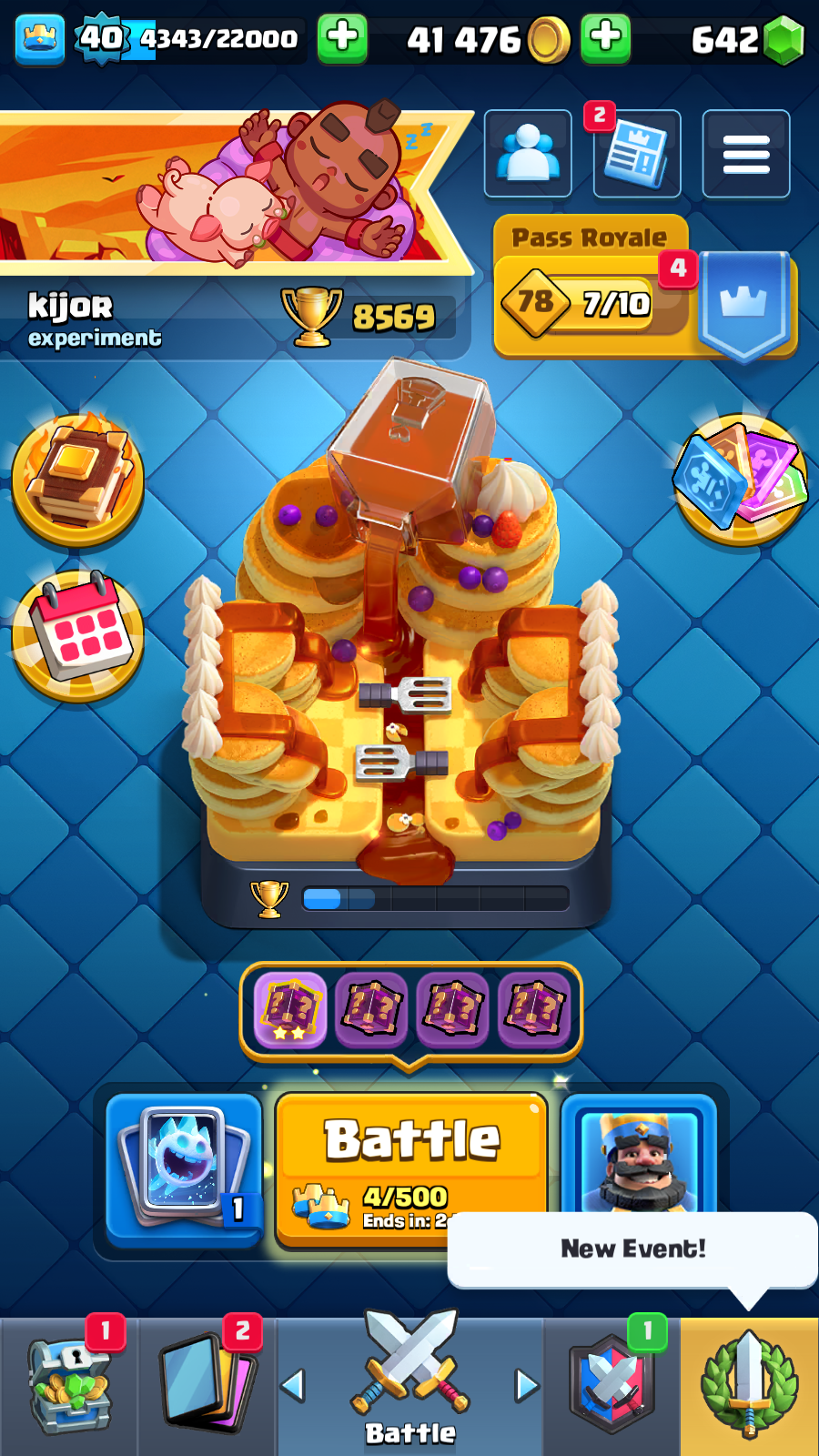The height and width of the screenshot is (1456, 819).
Task: Dismiss the New Event tooltip
Action: pos(632,1249)
